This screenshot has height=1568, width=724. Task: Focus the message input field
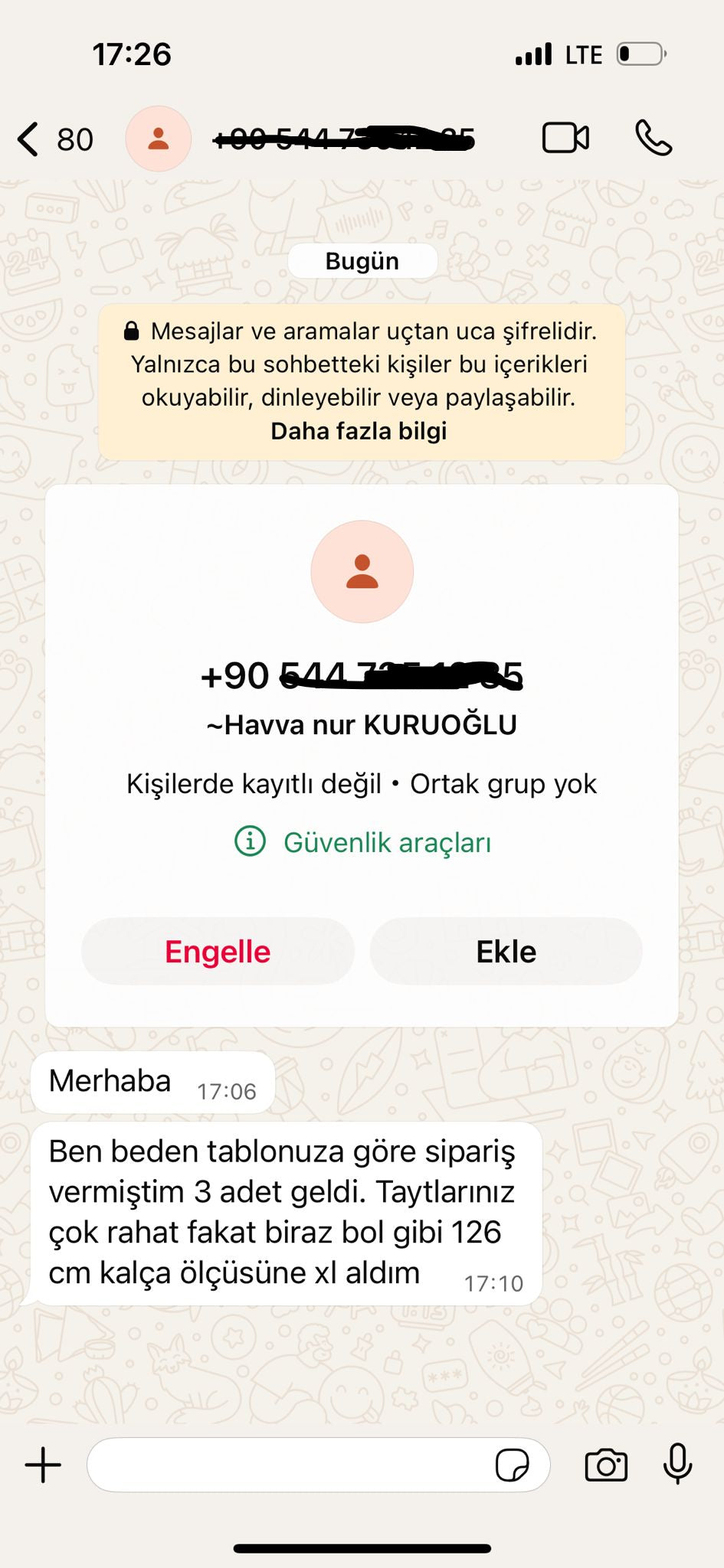(x=291, y=1465)
